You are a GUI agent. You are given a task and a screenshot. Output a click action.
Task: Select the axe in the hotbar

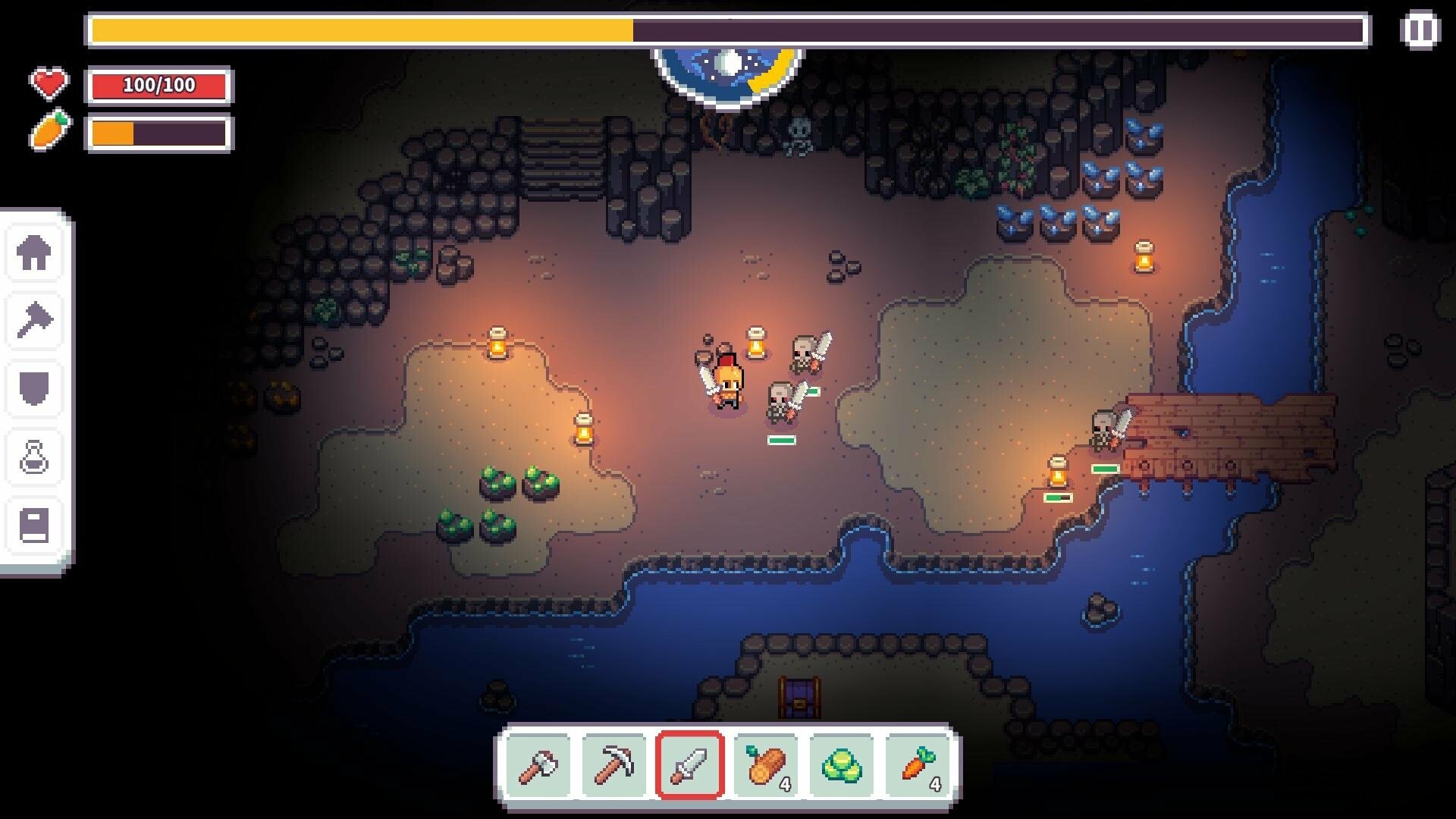tap(538, 765)
